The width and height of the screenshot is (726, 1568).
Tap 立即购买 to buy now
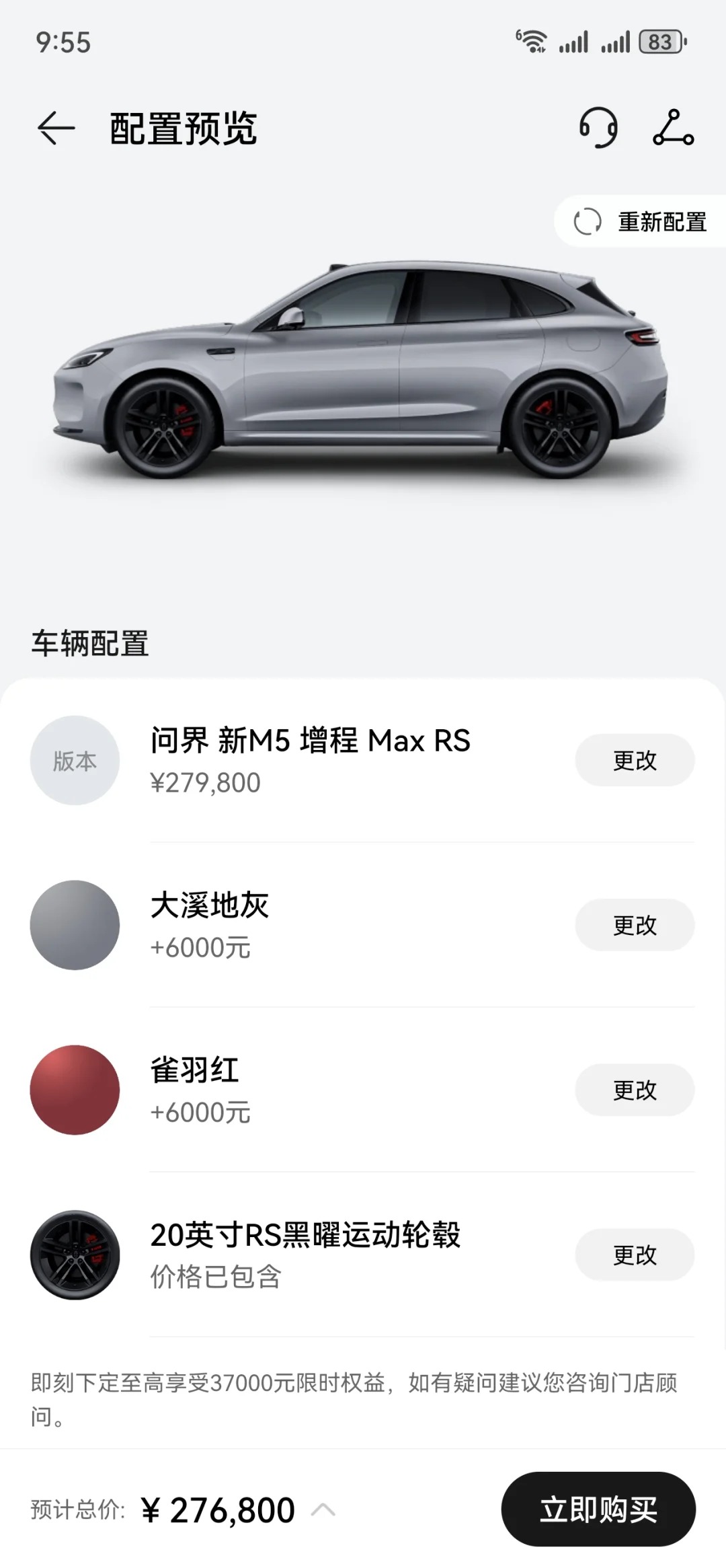click(598, 1509)
